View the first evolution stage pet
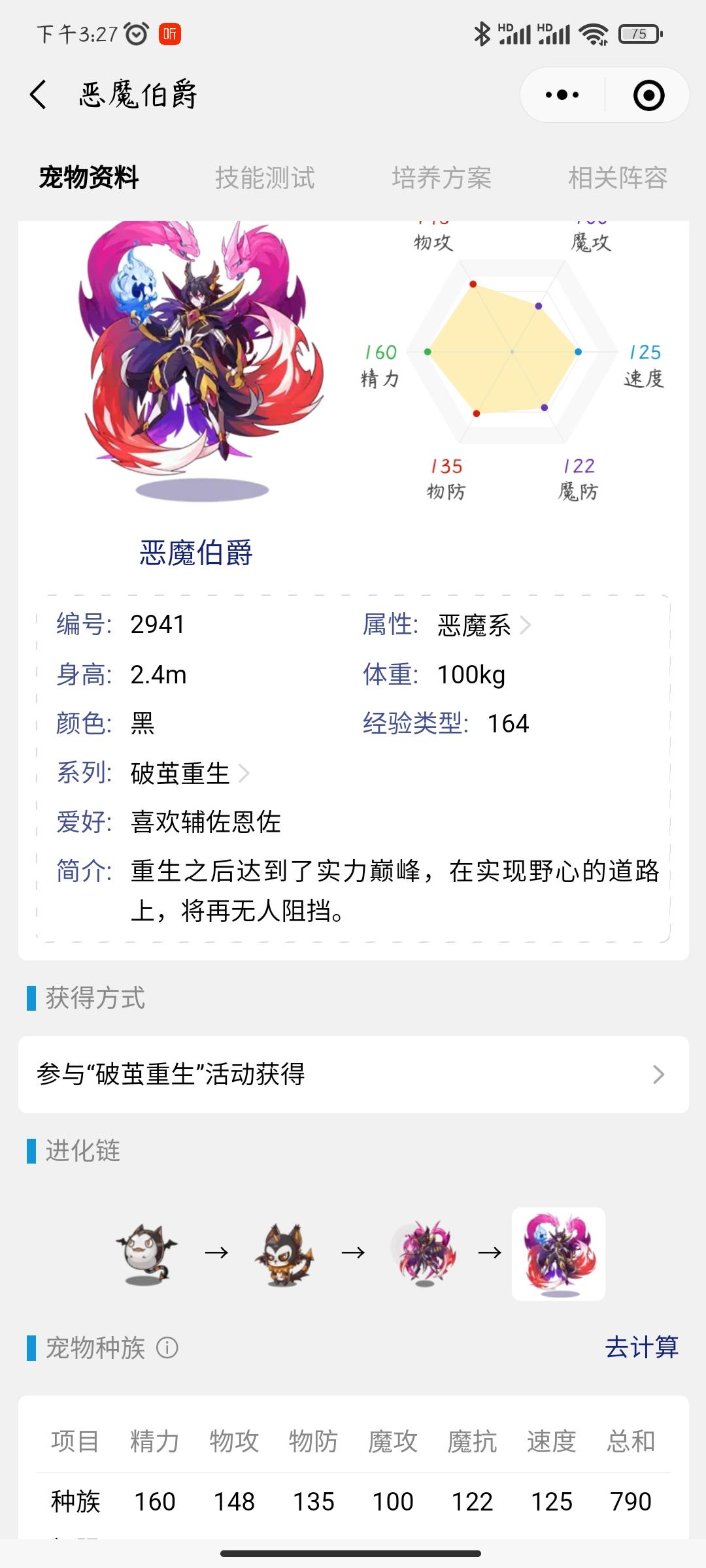This screenshot has height=1568, width=706. point(146,1253)
